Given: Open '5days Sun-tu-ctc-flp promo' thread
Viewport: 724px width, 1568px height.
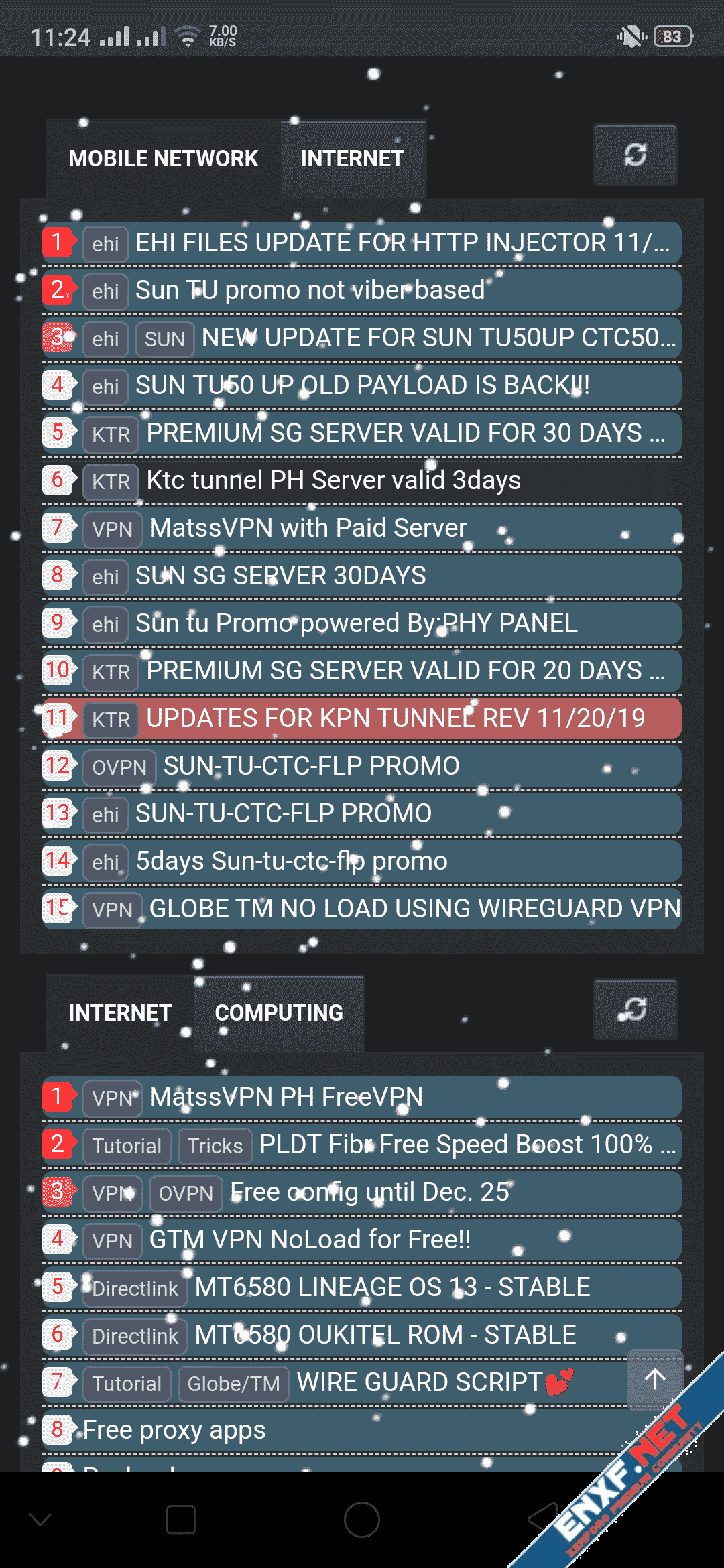Looking at the screenshot, I should pos(292,862).
